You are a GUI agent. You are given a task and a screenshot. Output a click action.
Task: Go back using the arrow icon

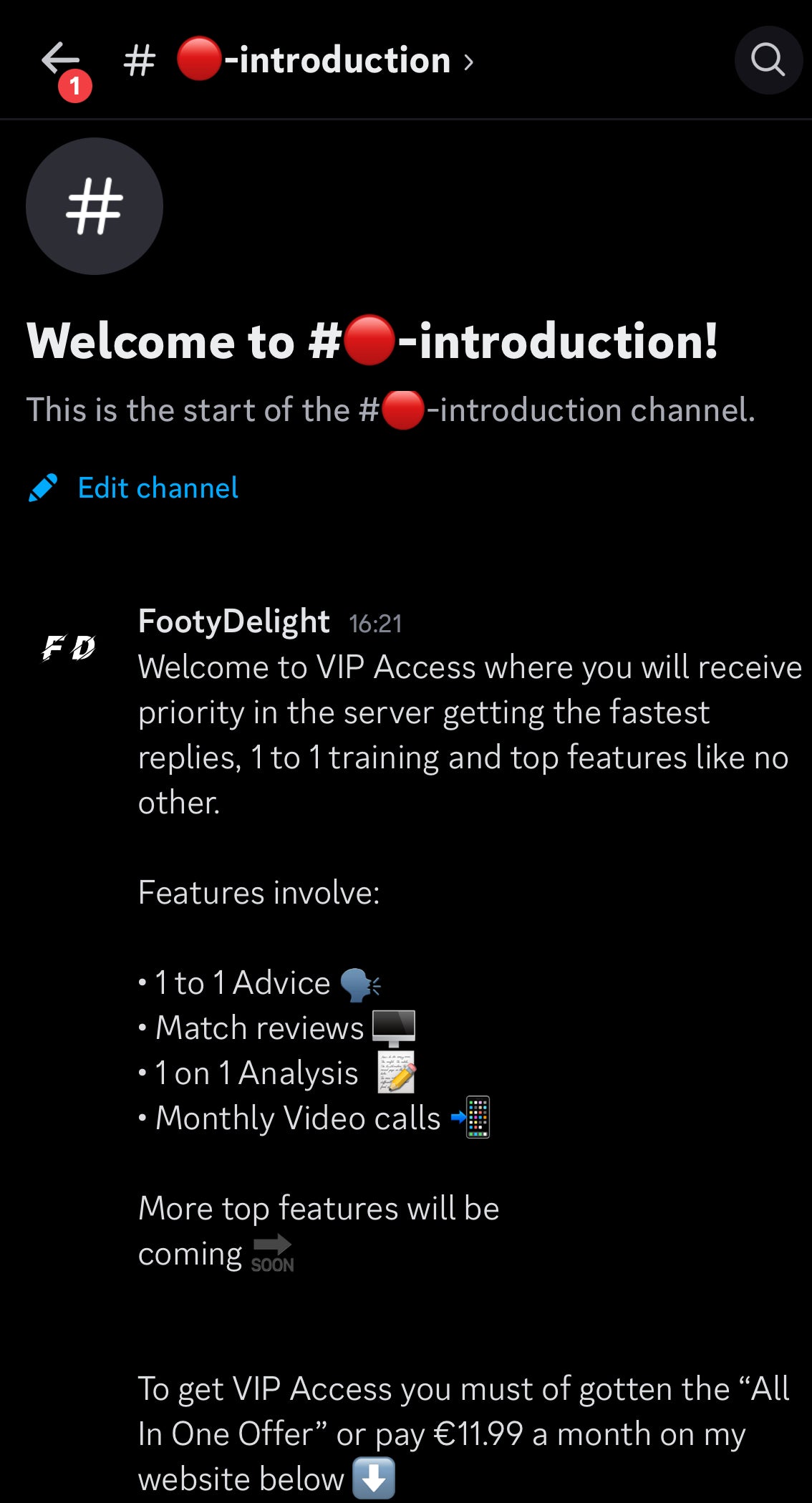[60, 60]
